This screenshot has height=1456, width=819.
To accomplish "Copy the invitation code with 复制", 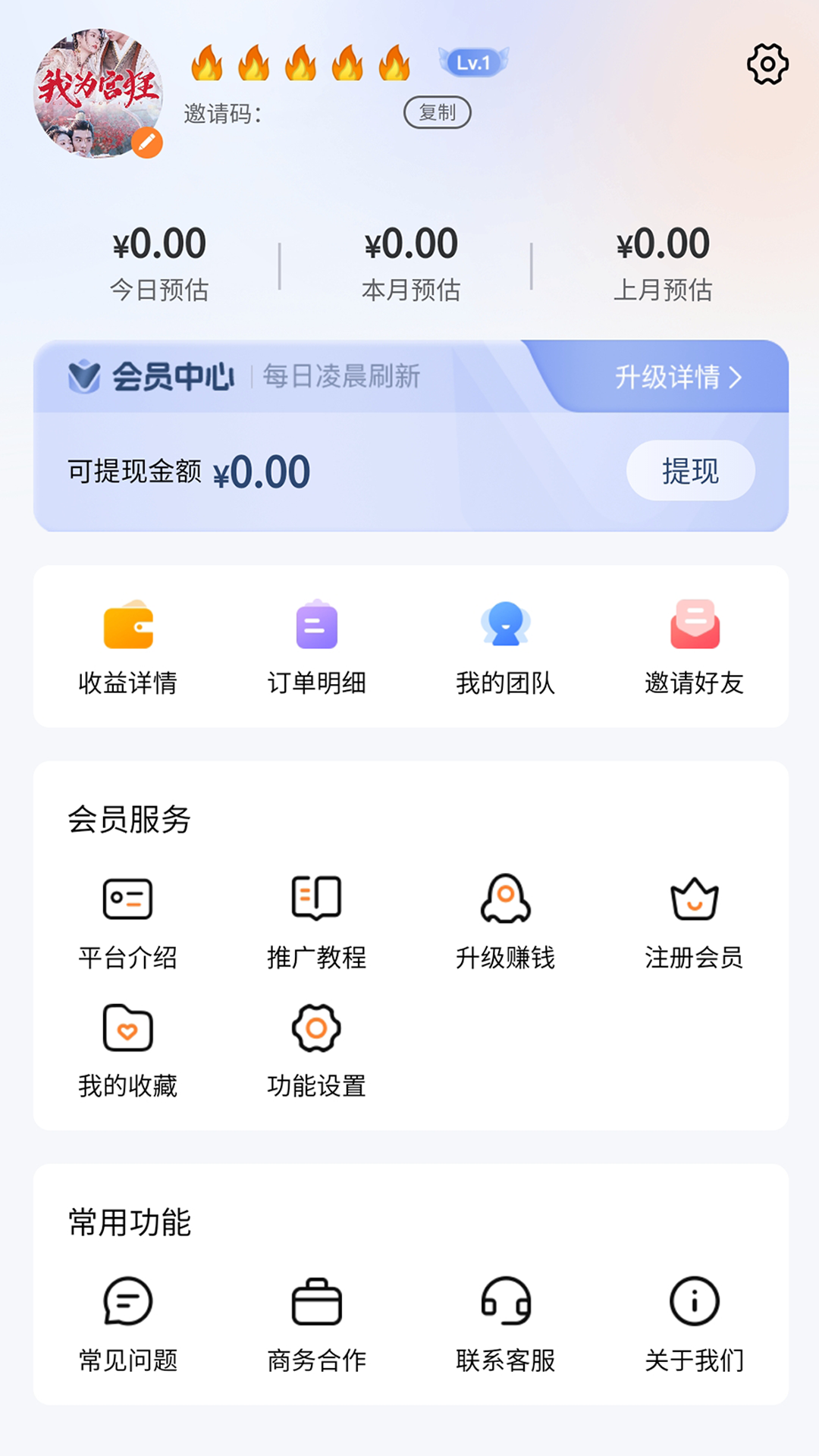I will pyautogui.click(x=437, y=112).
